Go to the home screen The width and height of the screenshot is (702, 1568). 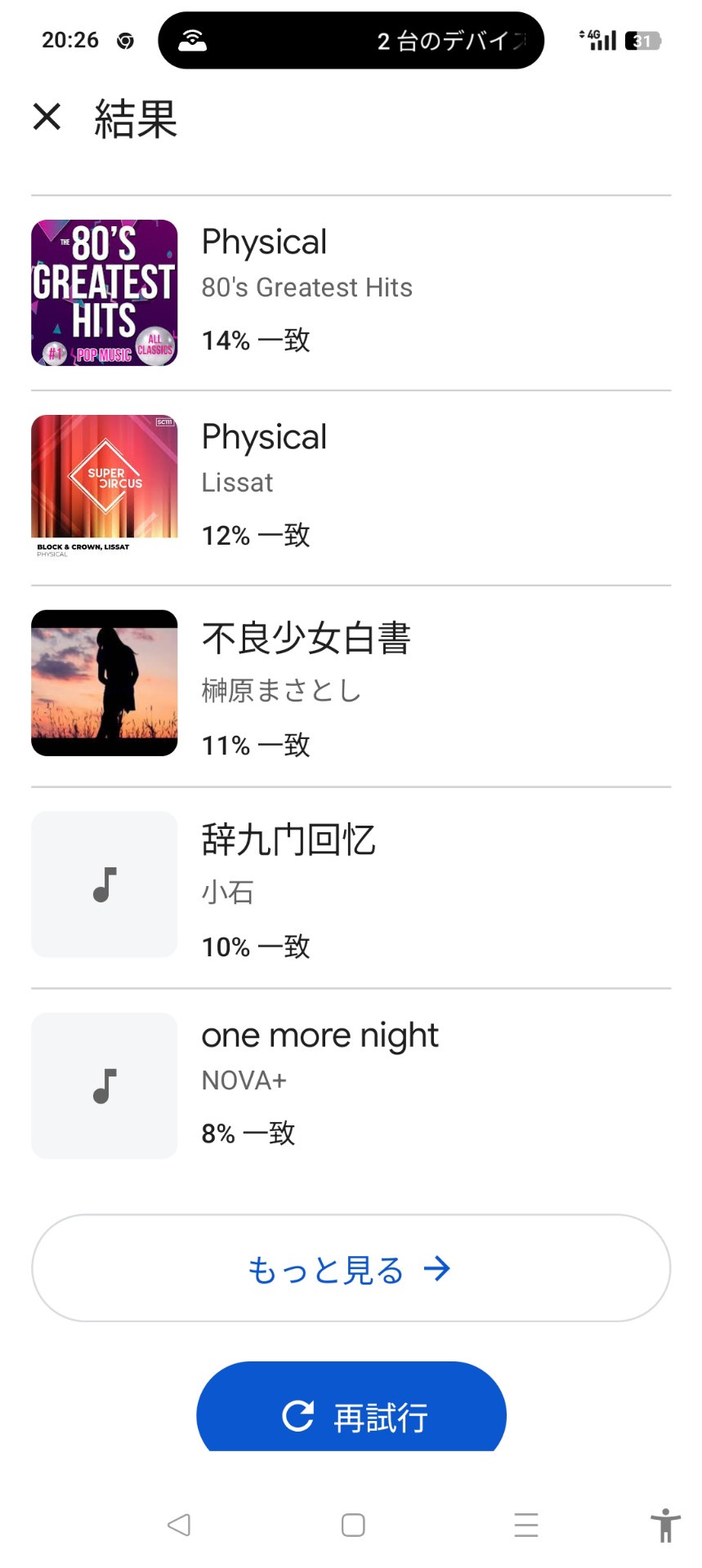click(x=353, y=1525)
